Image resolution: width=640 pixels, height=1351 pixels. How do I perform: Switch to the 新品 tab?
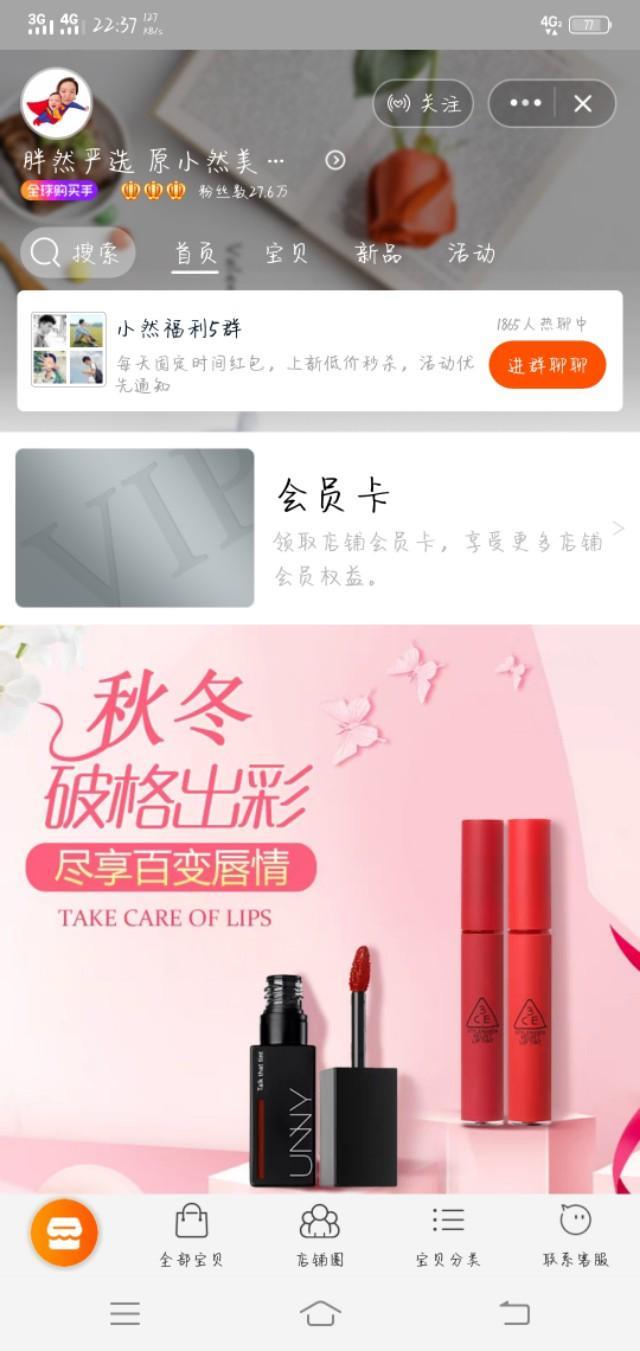(378, 253)
